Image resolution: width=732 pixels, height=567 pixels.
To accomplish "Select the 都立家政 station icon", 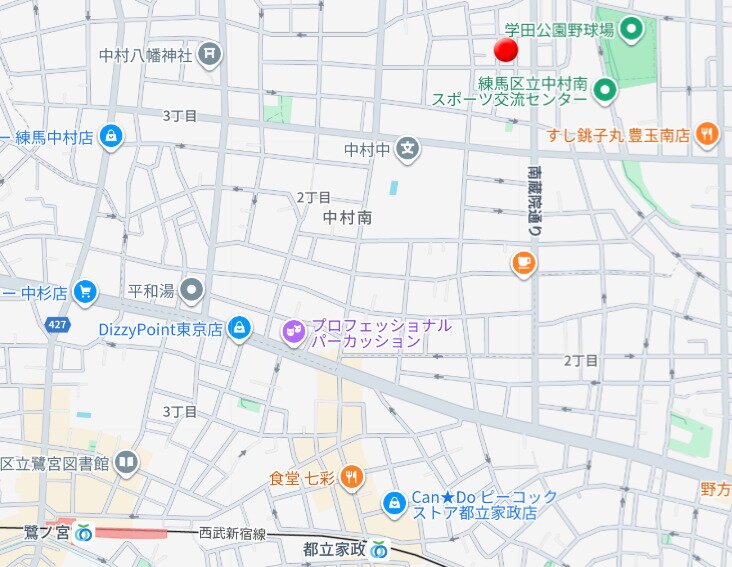I will click(378, 549).
